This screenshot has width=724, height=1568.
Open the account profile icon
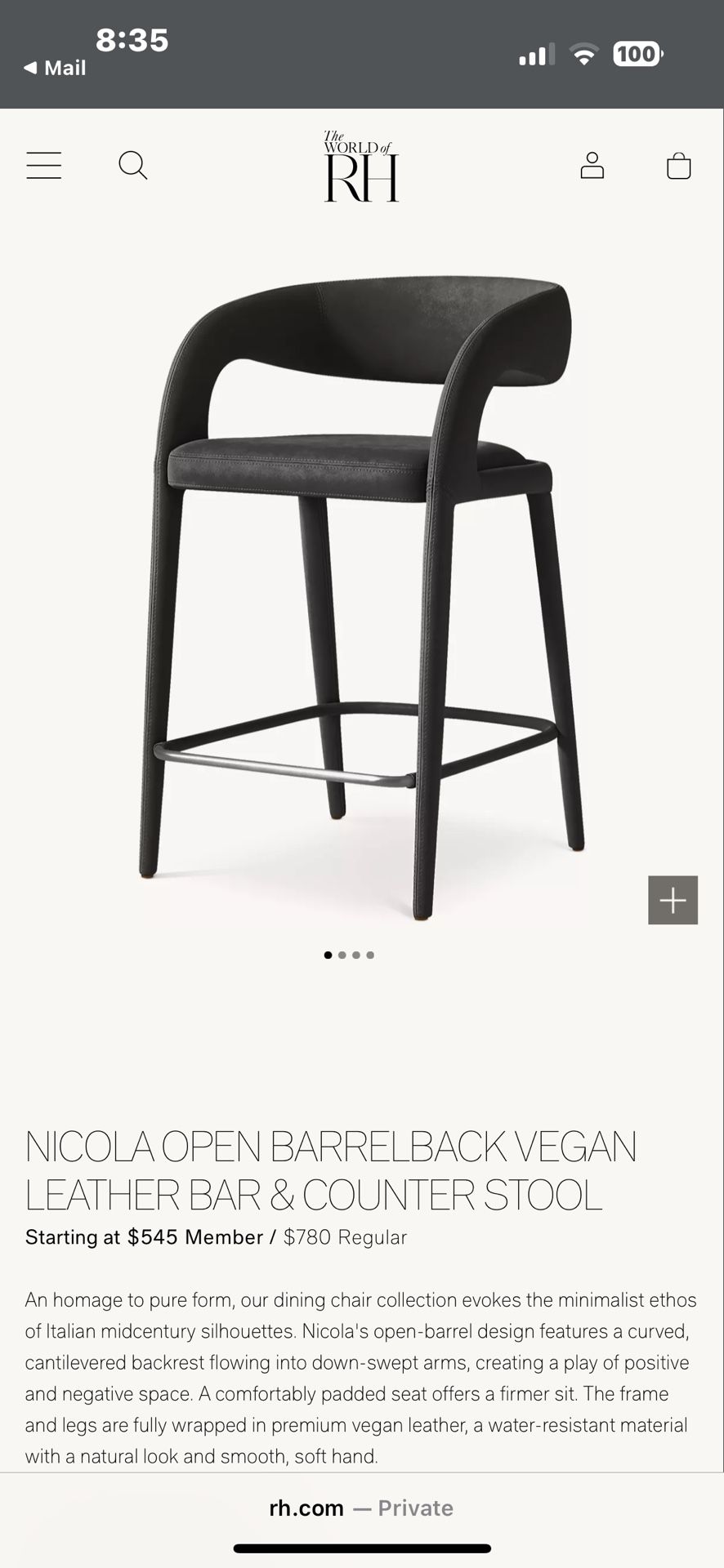[x=592, y=166]
